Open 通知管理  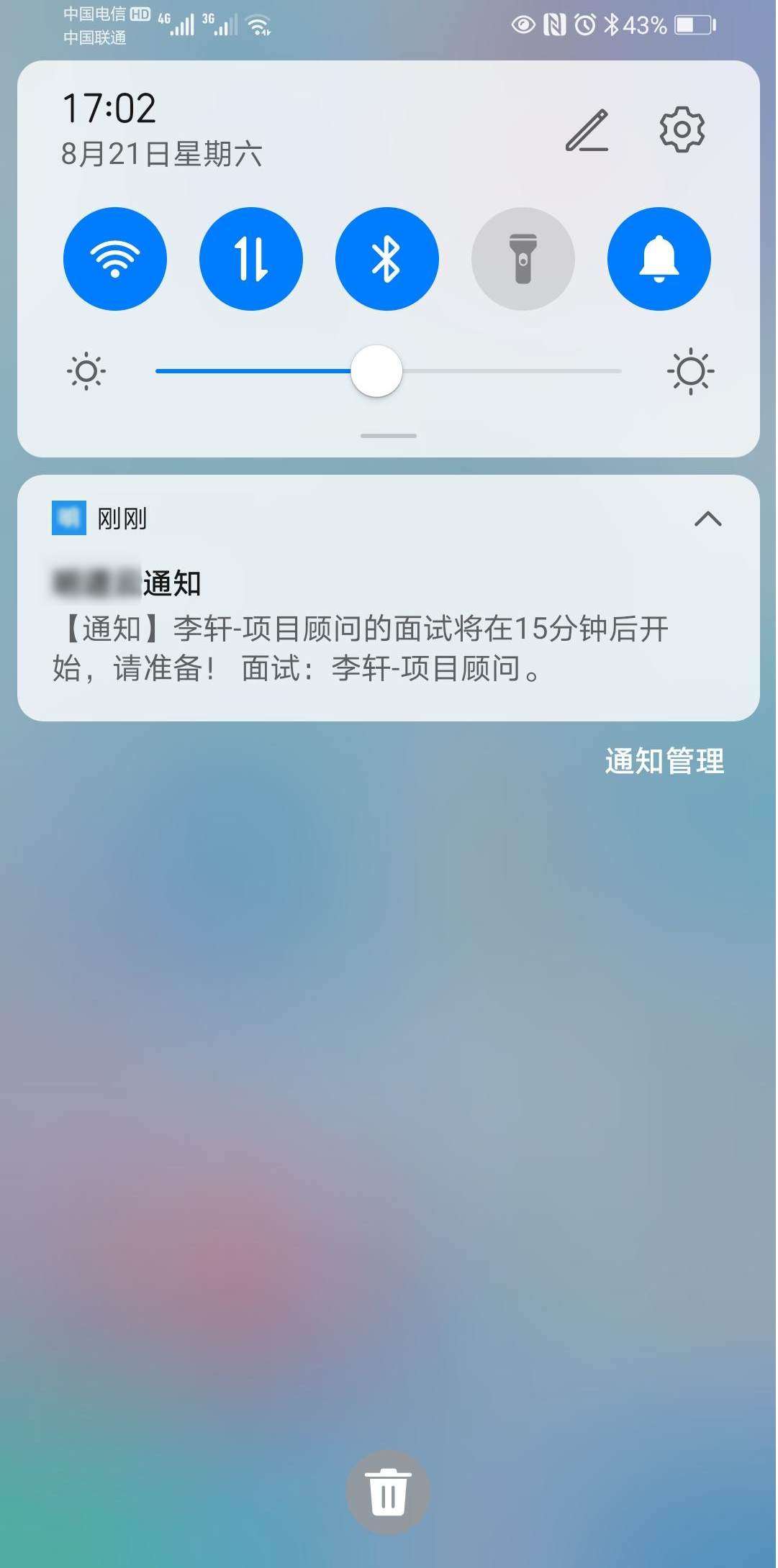tap(664, 761)
